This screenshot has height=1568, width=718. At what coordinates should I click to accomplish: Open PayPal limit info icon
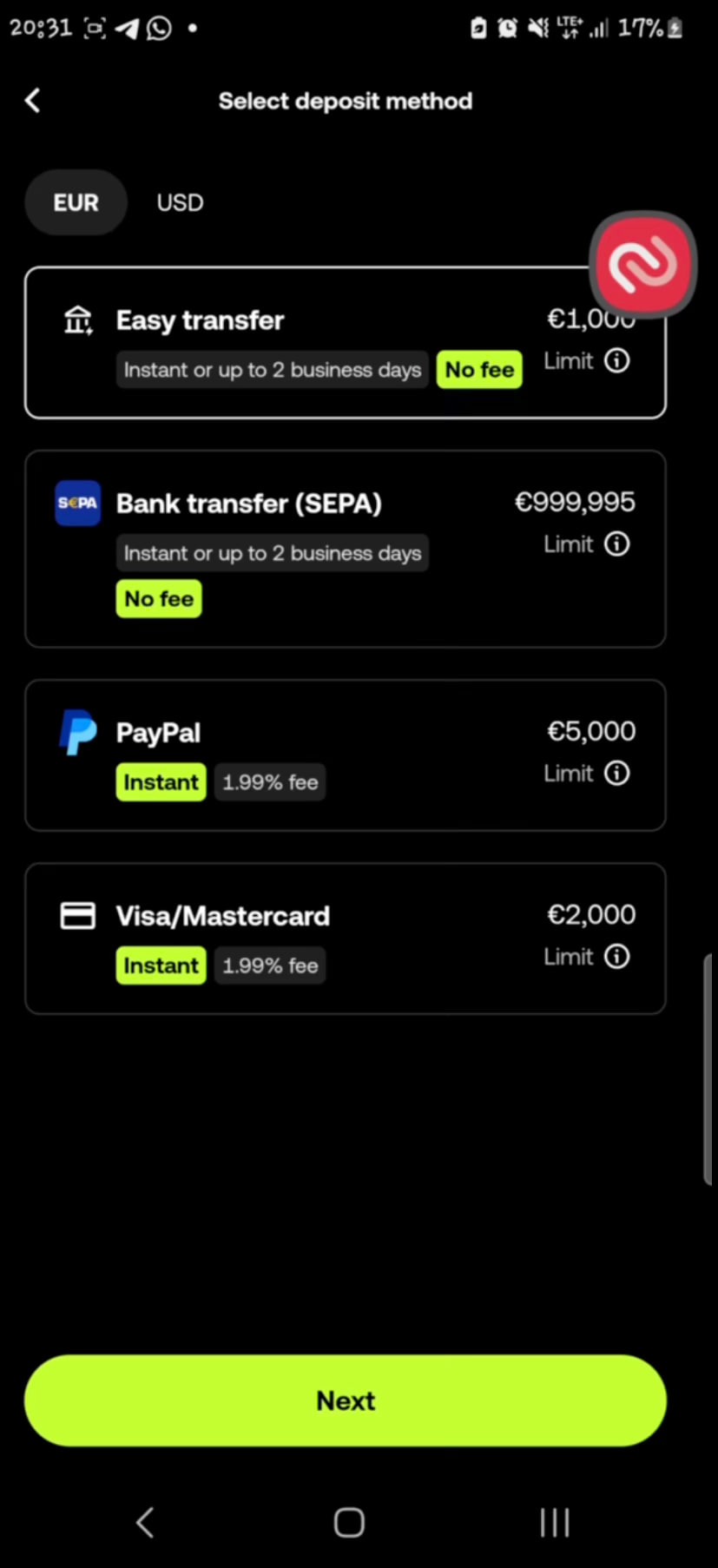[617, 773]
